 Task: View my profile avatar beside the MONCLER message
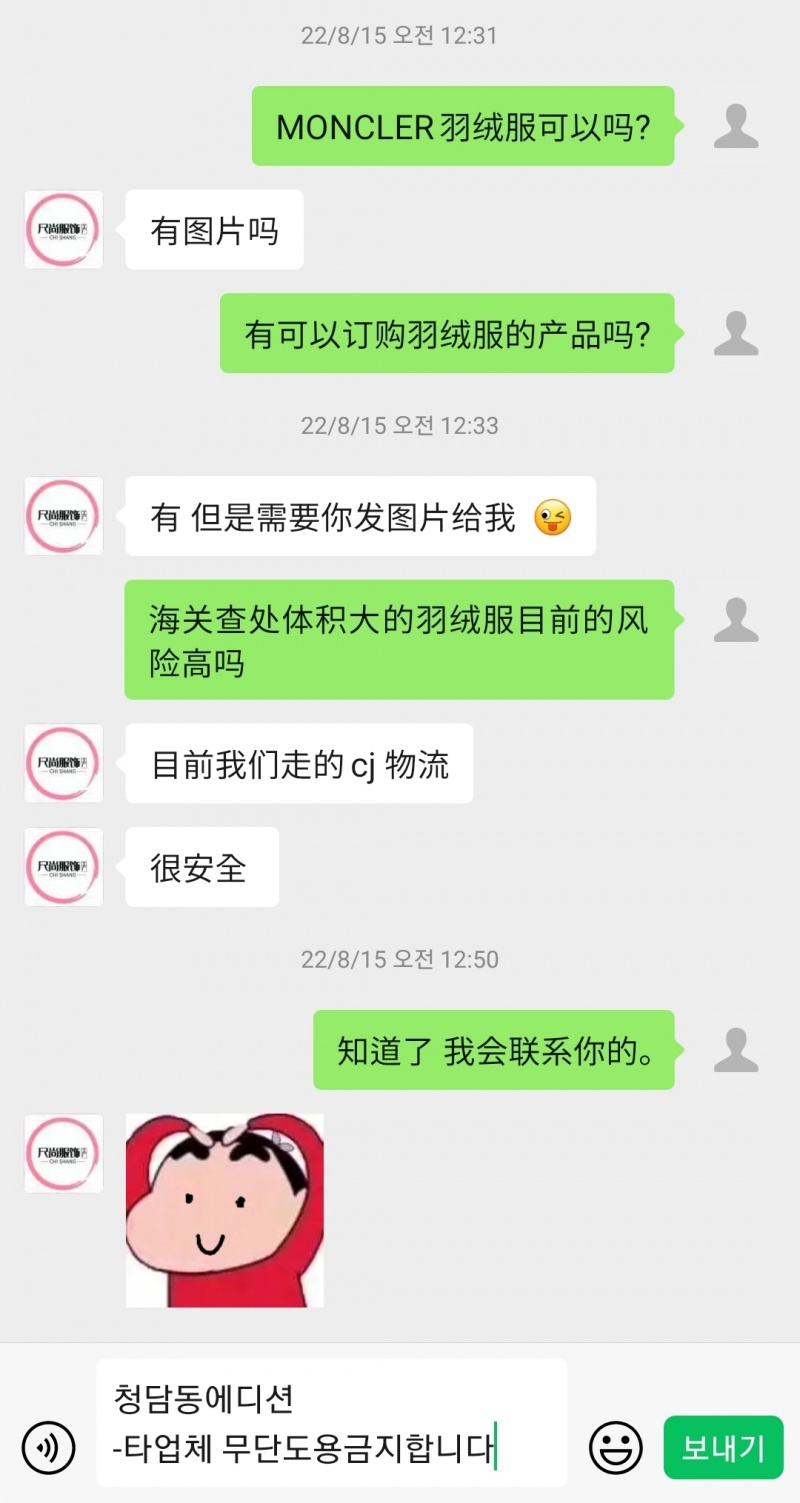coord(736,126)
